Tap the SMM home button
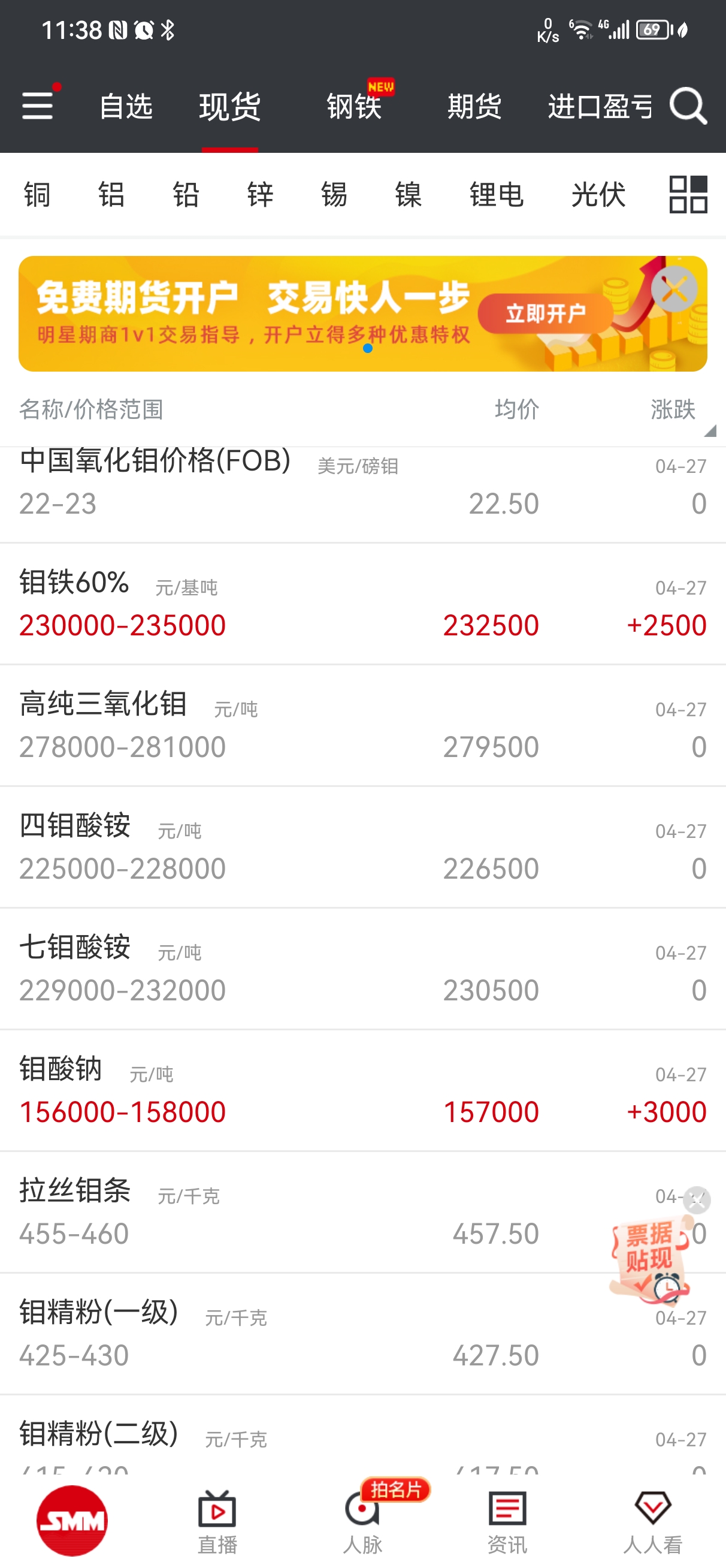Screen dimensions: 726x1568 point(72,1521)
